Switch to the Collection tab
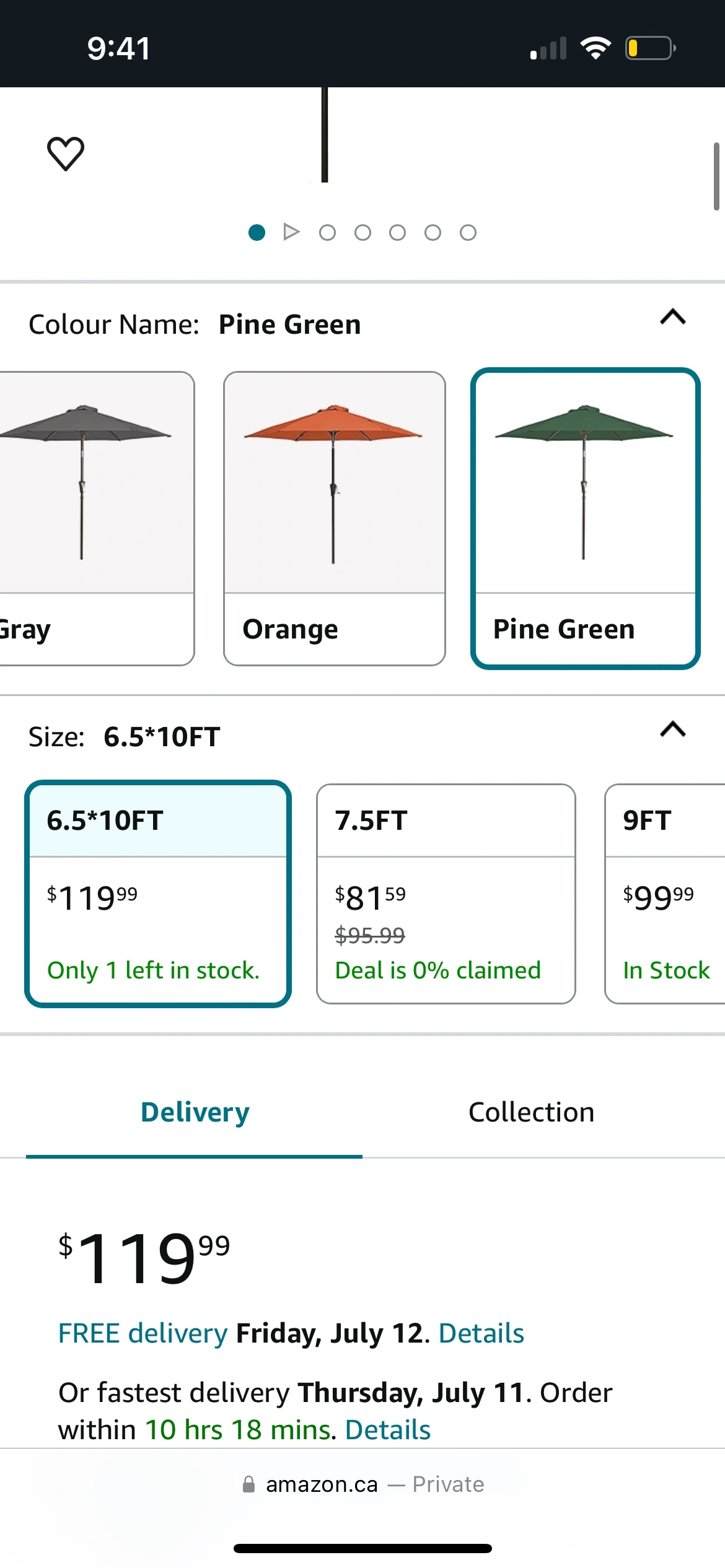Image resolution: width=725 pixels, height=1568 pixels. point(531,1112)
